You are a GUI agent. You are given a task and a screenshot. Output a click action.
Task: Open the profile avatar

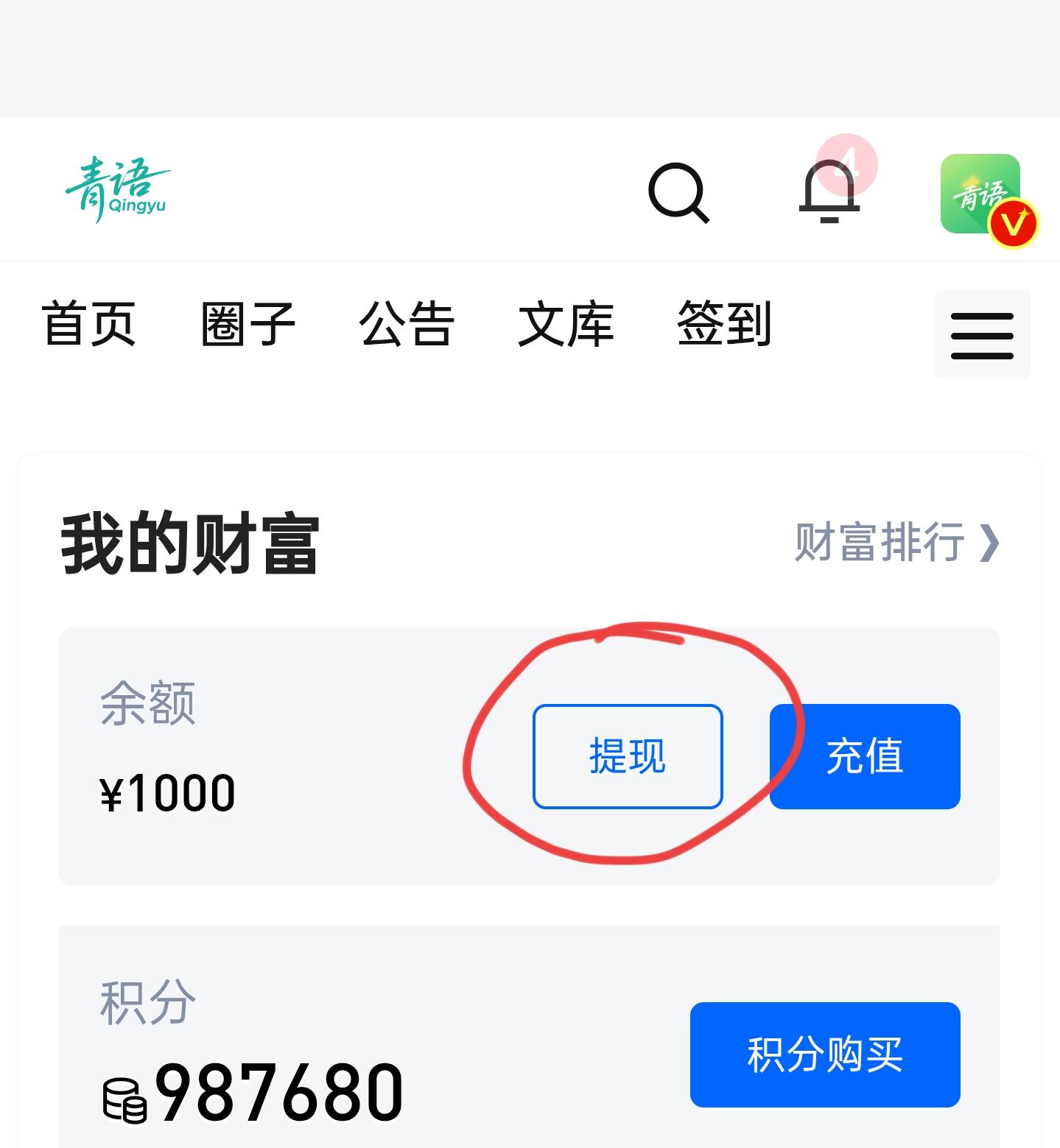pyautogui.click(x=981, y=194)
